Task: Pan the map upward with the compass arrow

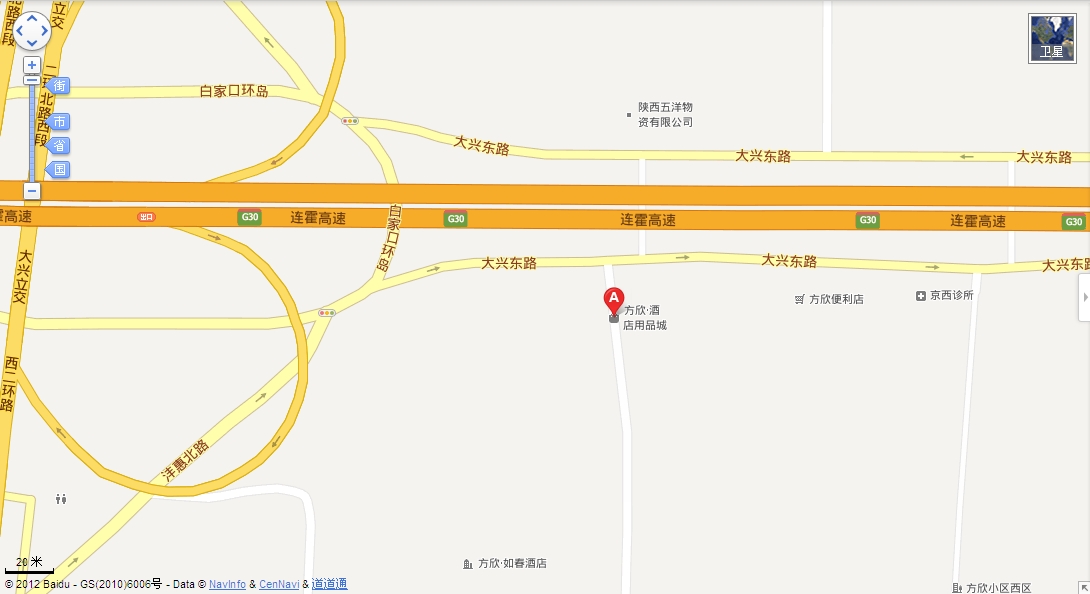Action: (x=31, y=19)
